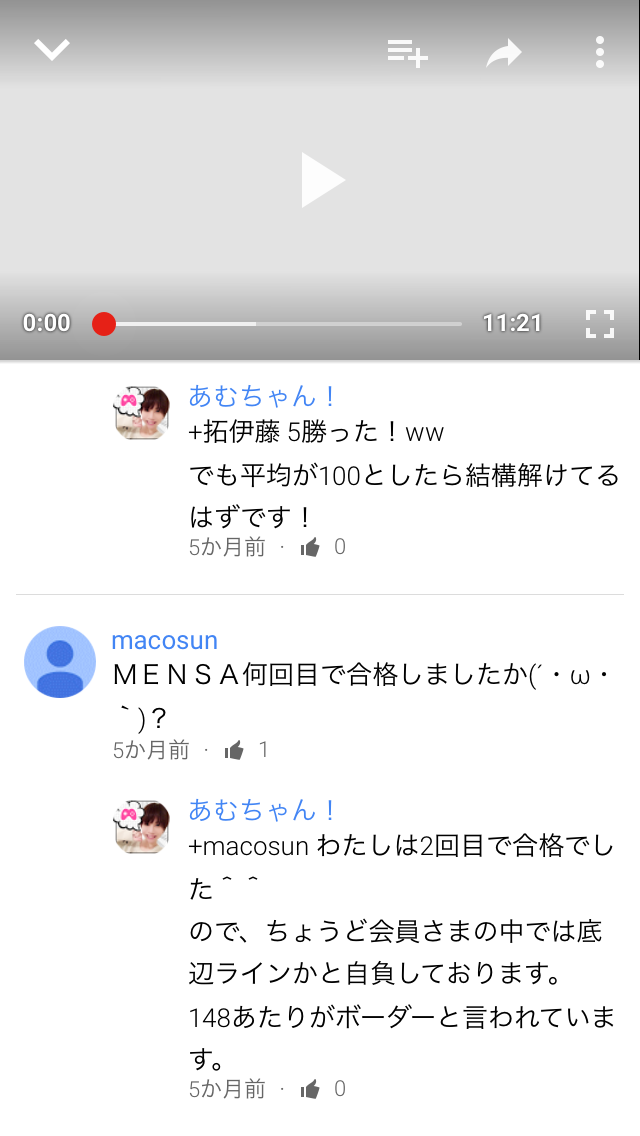Viewport: 640px width, 1136px height.
Task: Share this video
Action: [x=504, y=53]
